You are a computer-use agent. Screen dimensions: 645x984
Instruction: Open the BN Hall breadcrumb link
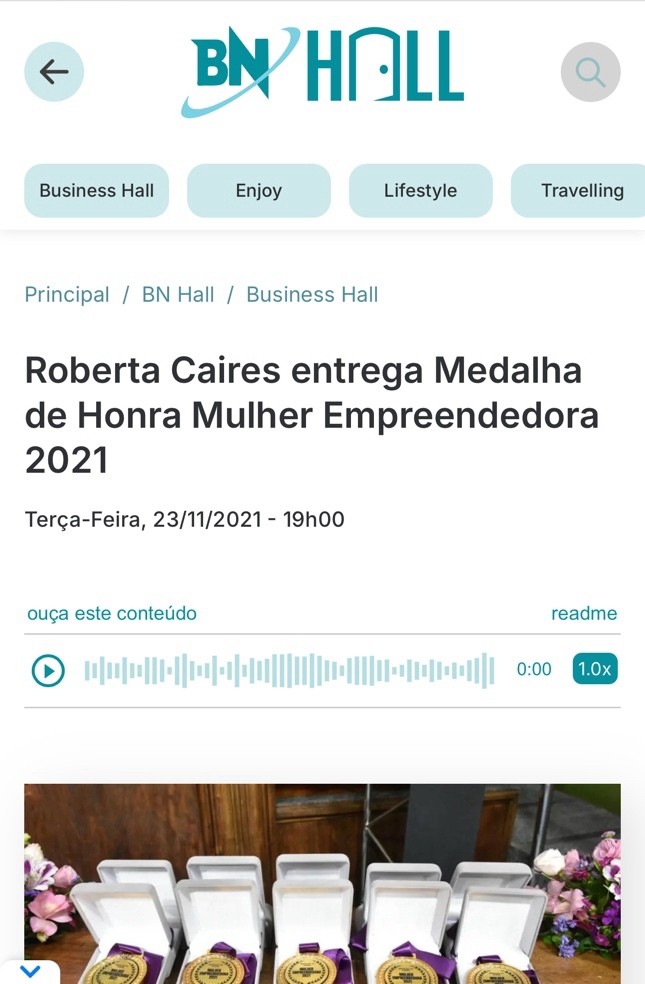(x=178, y=295)
